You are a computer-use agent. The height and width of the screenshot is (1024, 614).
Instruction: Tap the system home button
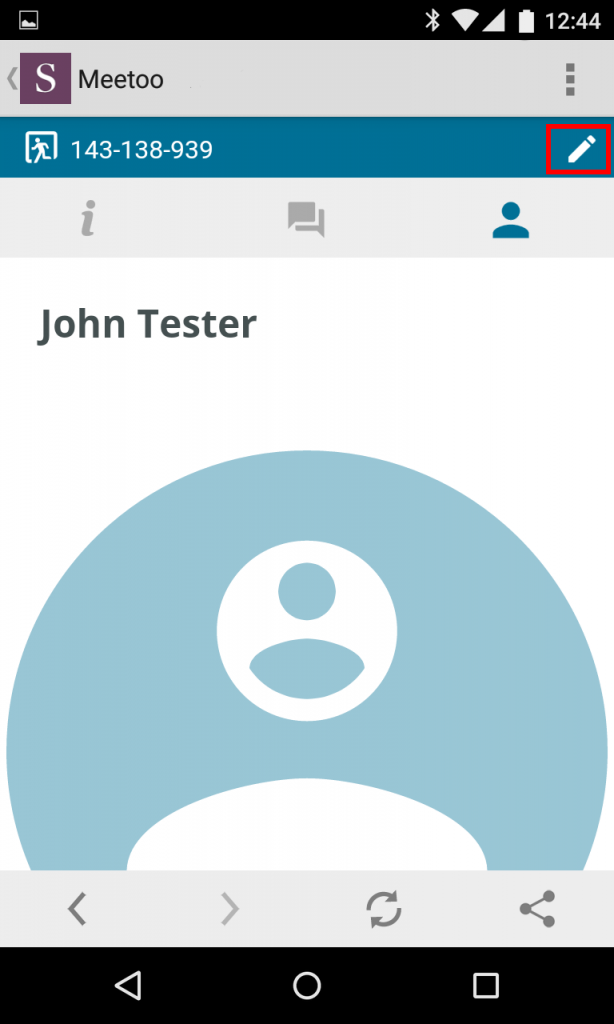(x=307, y=986)
